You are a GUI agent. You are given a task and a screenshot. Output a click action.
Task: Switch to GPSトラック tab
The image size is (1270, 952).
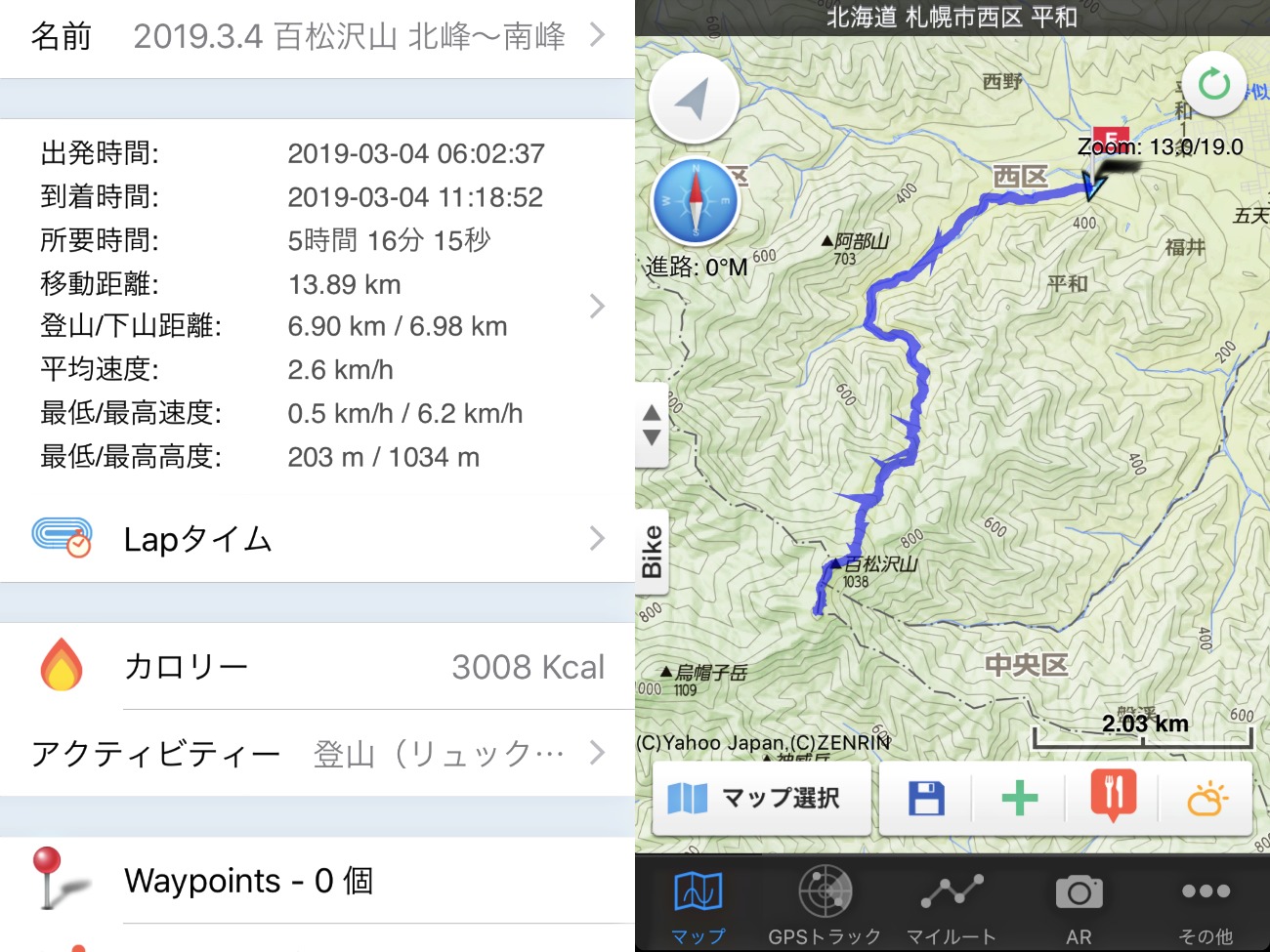(825, 904)
